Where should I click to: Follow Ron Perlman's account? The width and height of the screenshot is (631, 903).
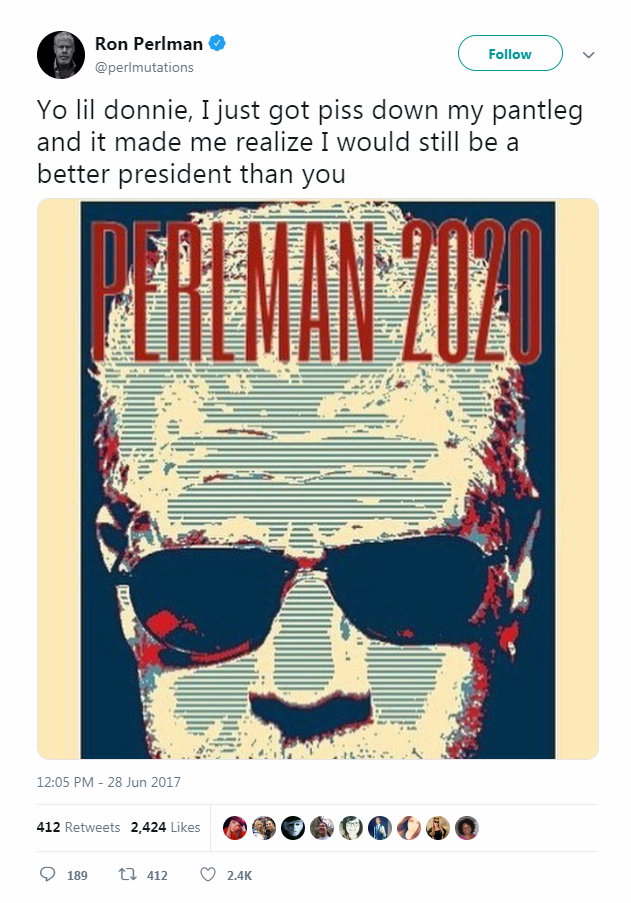(509, 54)
